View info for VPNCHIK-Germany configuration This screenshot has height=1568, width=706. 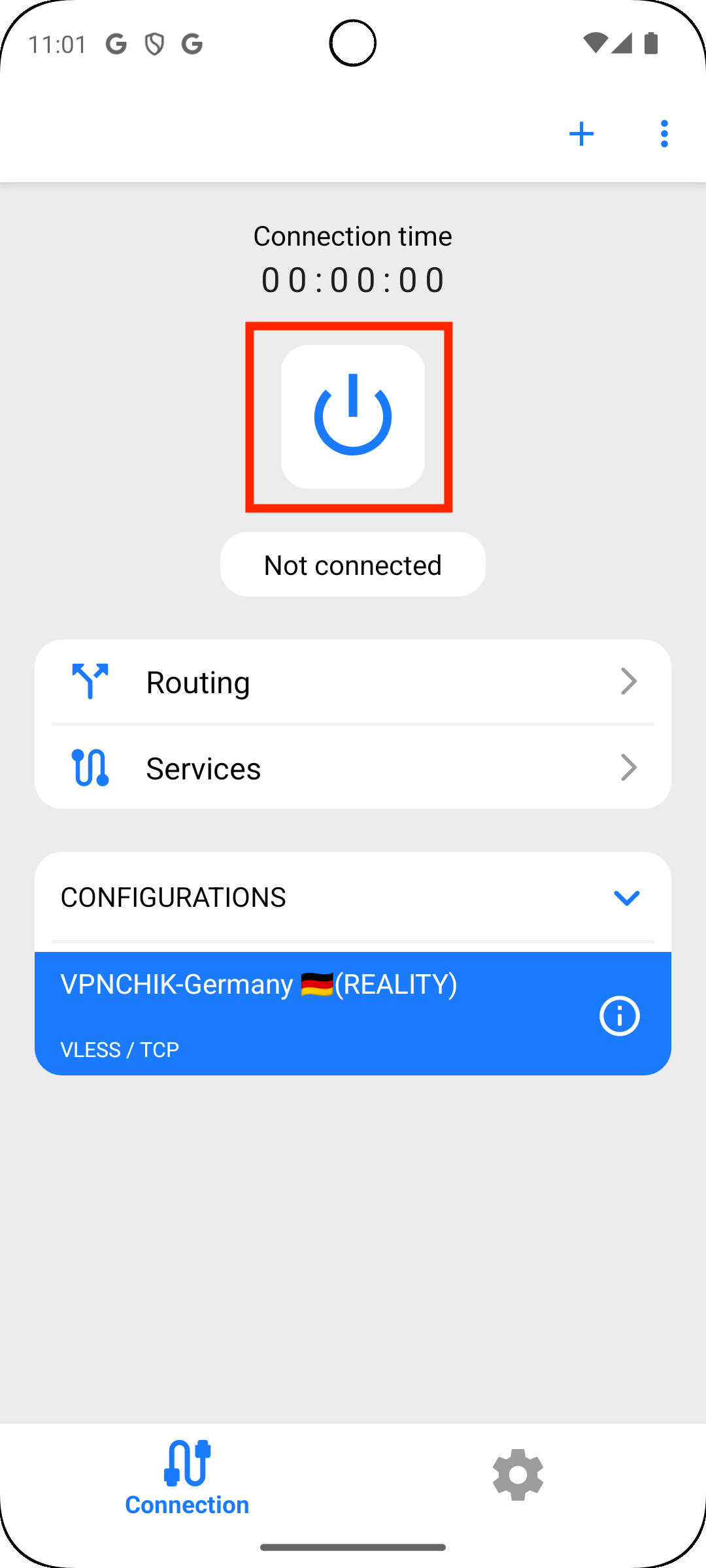pyautogui.click(x=619, y=1016)
